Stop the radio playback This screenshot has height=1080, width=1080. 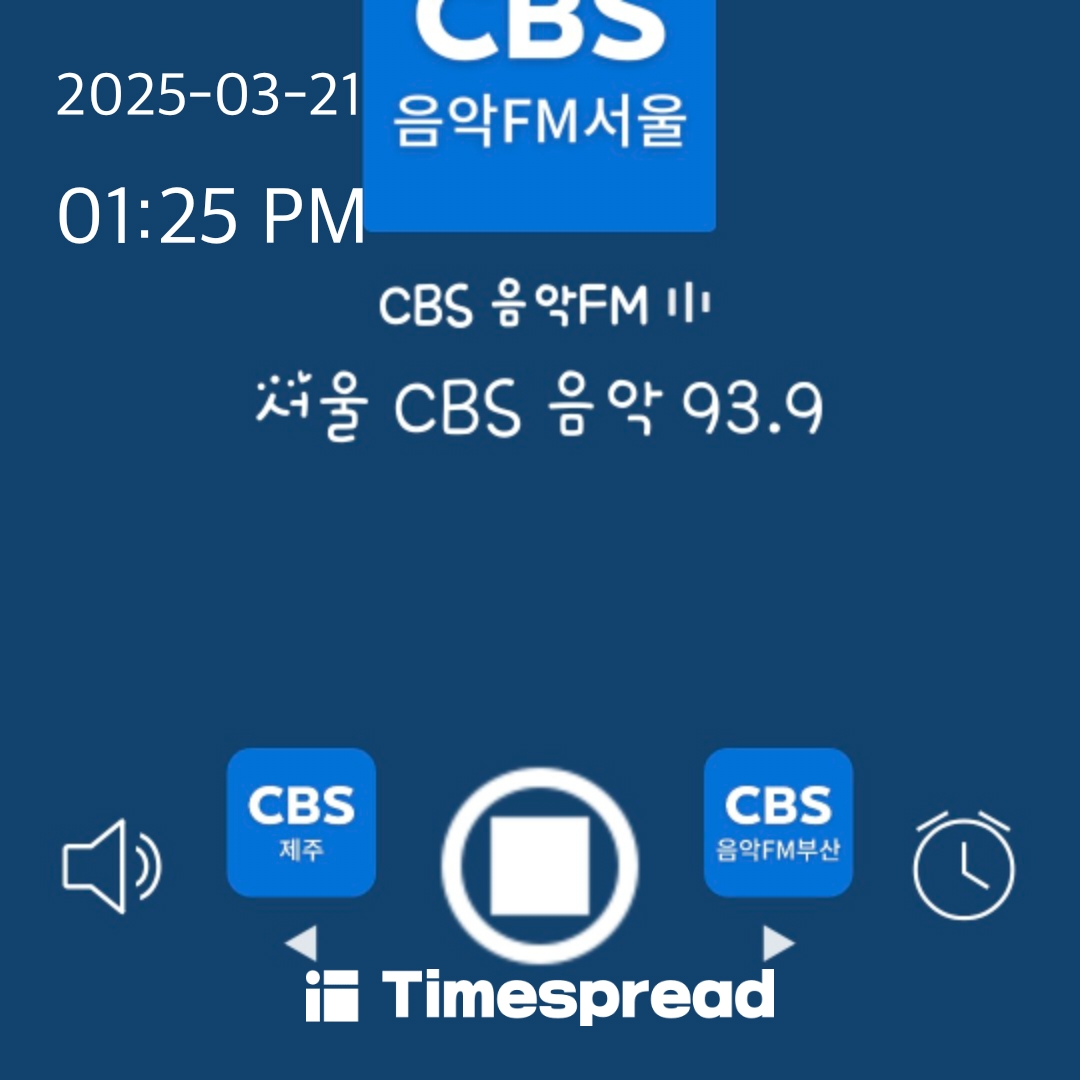pos(539,866)
